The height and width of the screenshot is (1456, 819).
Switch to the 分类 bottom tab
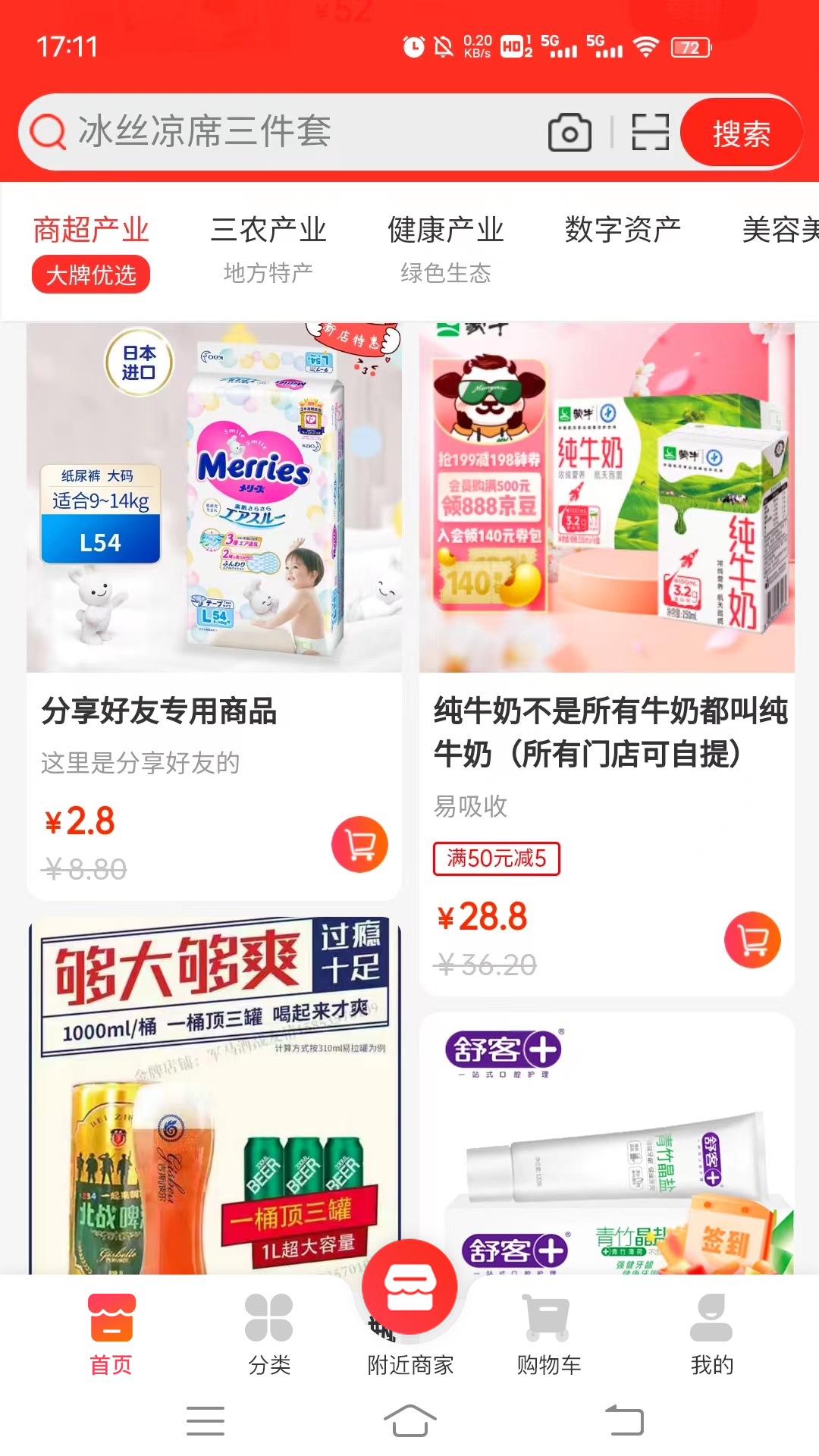click(269, 1335)
